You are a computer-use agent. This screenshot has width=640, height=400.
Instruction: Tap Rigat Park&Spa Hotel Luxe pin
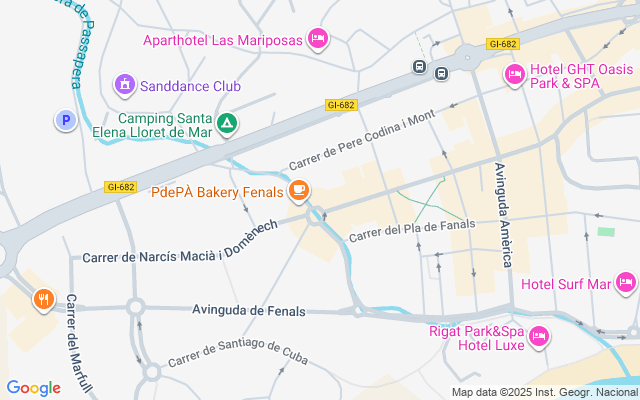click(539, 336)
